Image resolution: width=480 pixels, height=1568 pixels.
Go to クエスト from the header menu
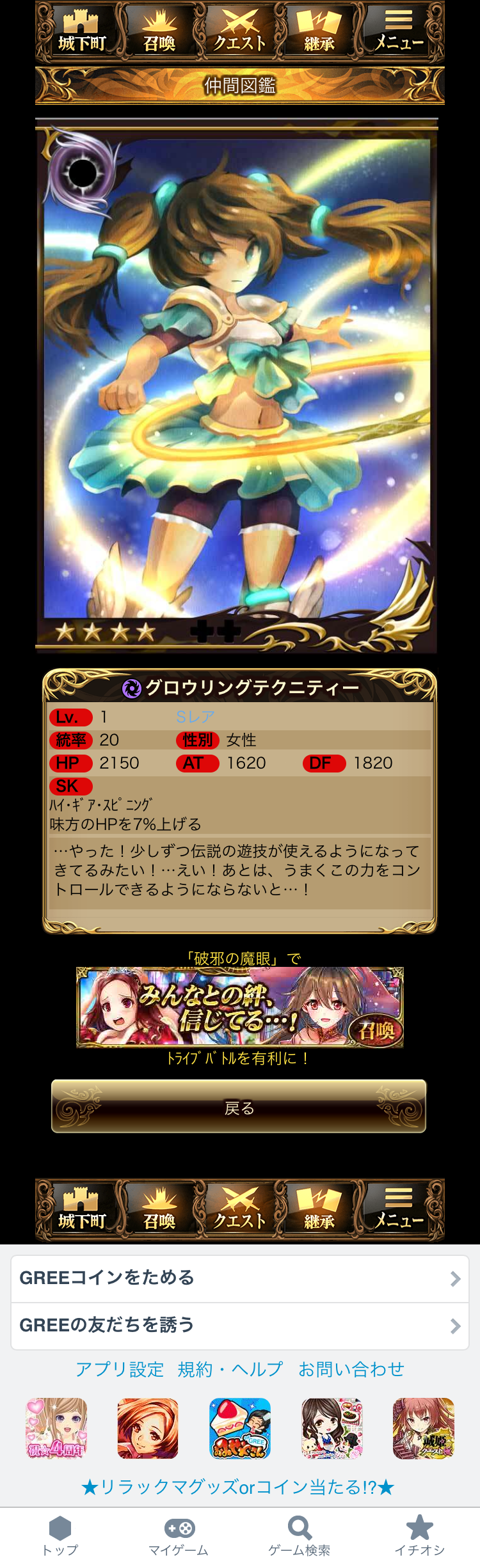coord(239,31)
